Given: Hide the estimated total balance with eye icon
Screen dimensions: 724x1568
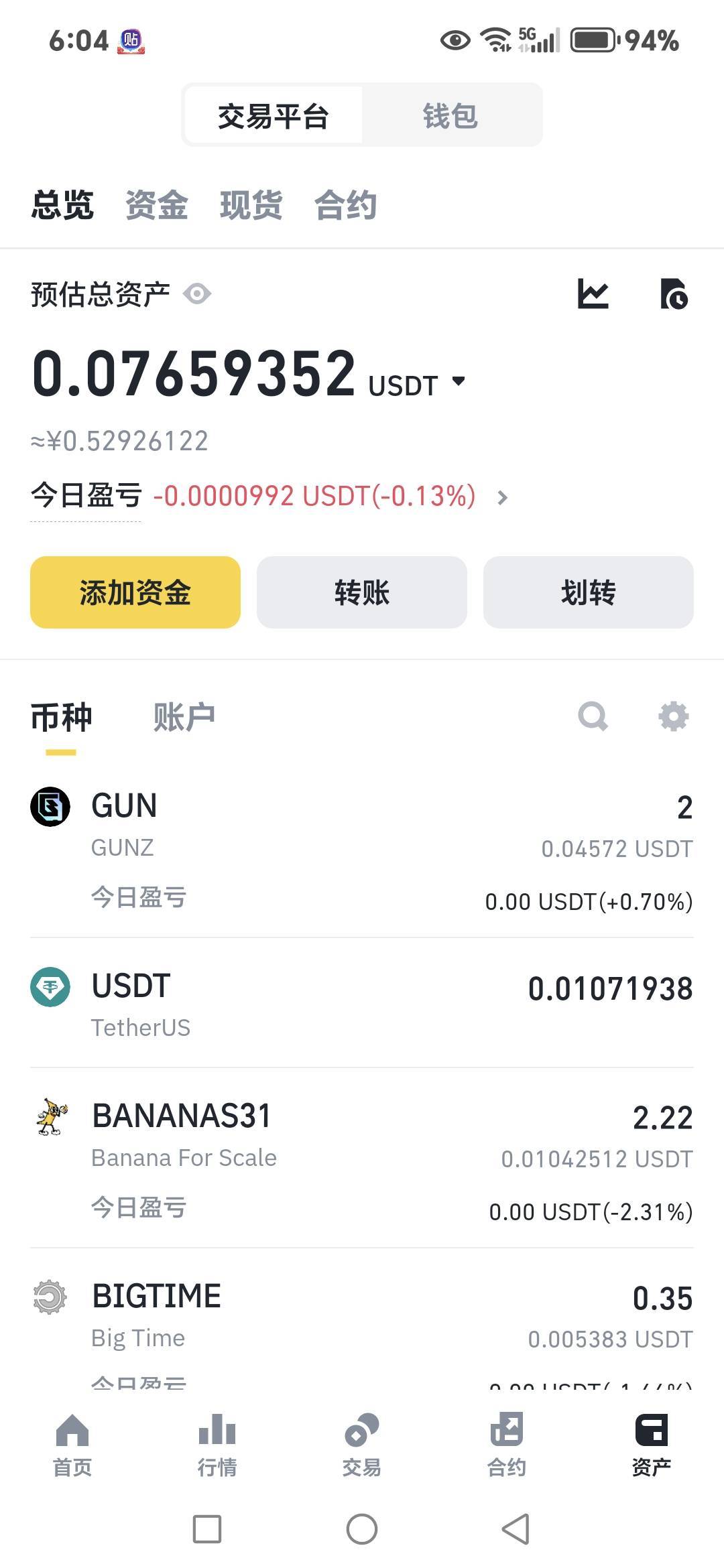Looking at the screenshot, I should (198, 293).
